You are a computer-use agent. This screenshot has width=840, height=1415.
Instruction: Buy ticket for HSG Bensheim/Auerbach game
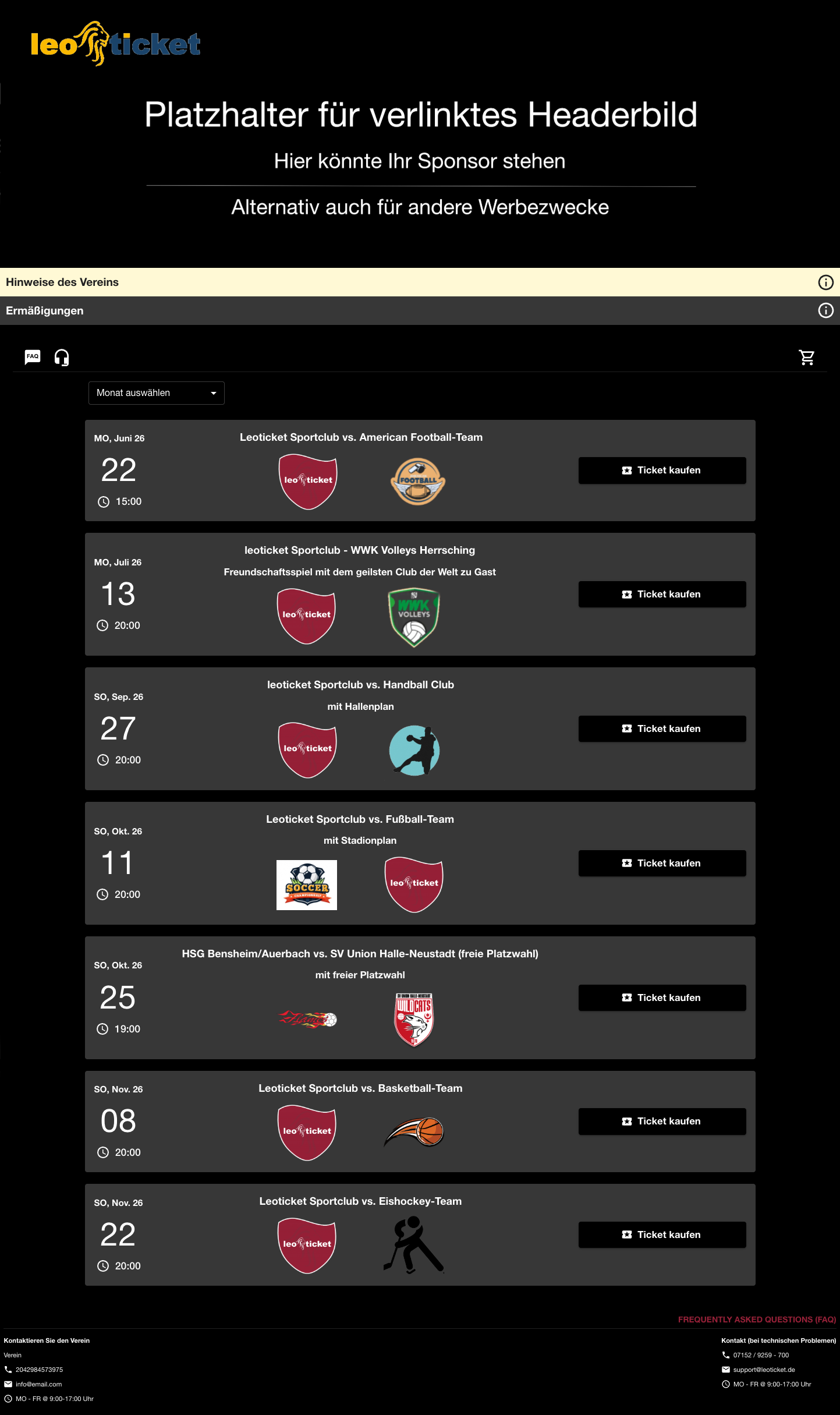pyautogui.click(x=662, y=998)
